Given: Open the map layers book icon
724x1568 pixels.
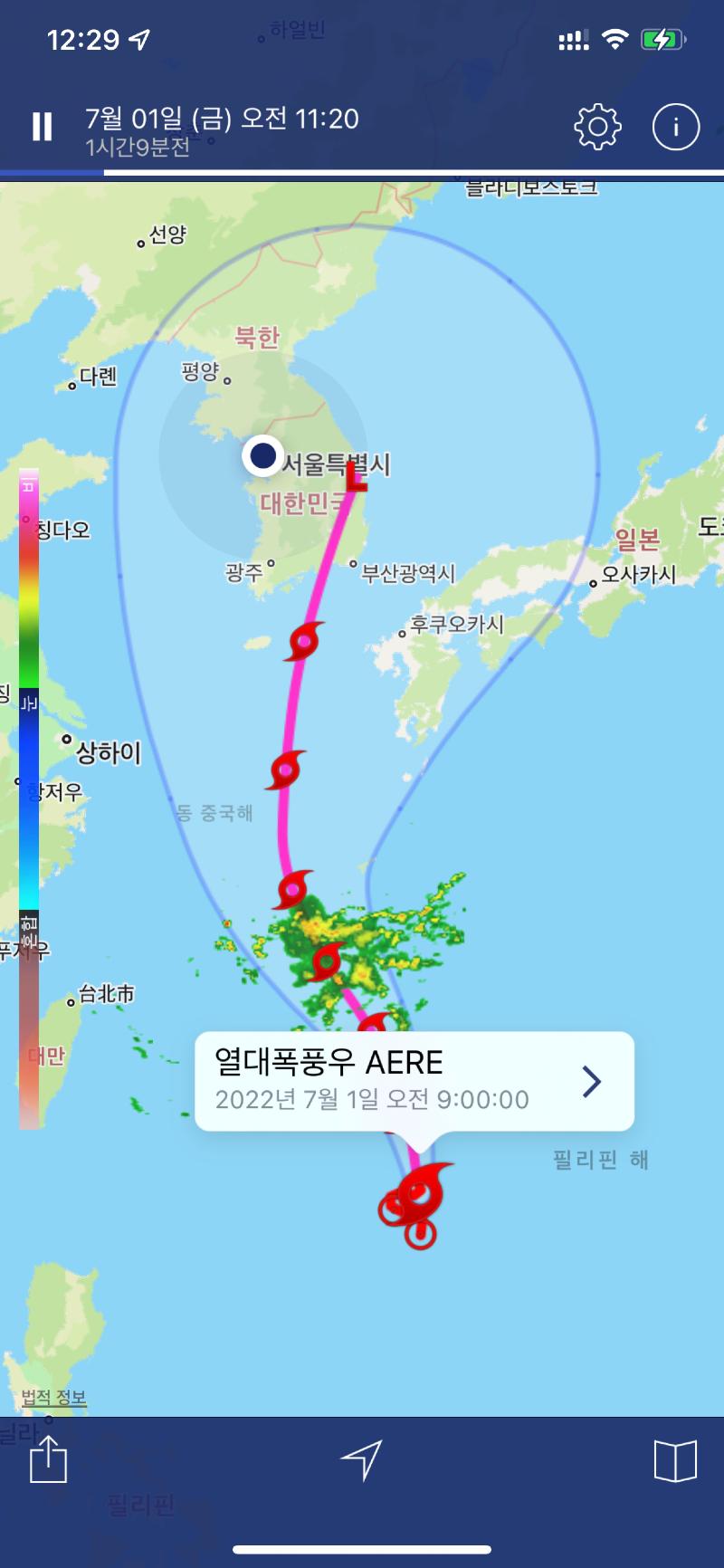Looking at the screenshot, I should 675,1460.
